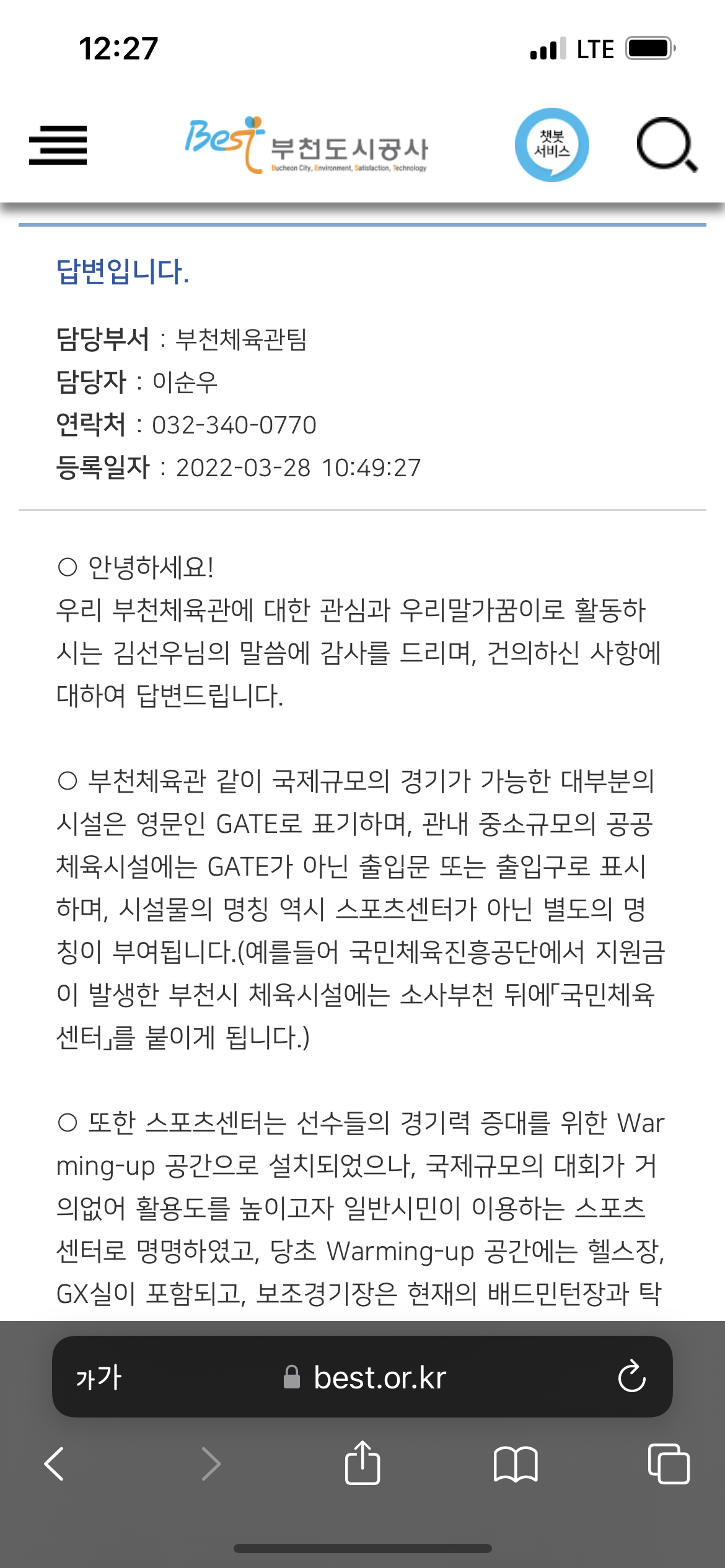The width and height of the screenshot is (725, 1568).
Task: Show all open tabs
Action: (x=668, y=1465)
